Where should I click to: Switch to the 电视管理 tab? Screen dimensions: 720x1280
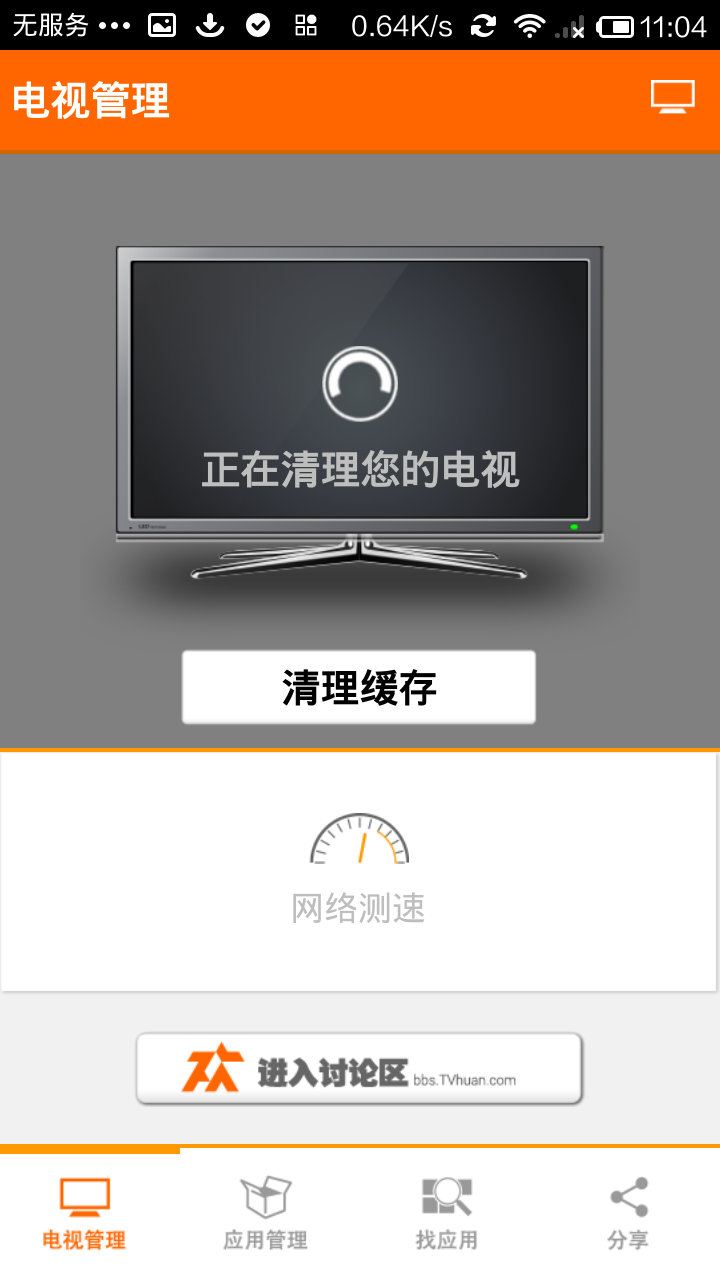pyautogui.click(x=84, y=1214)
